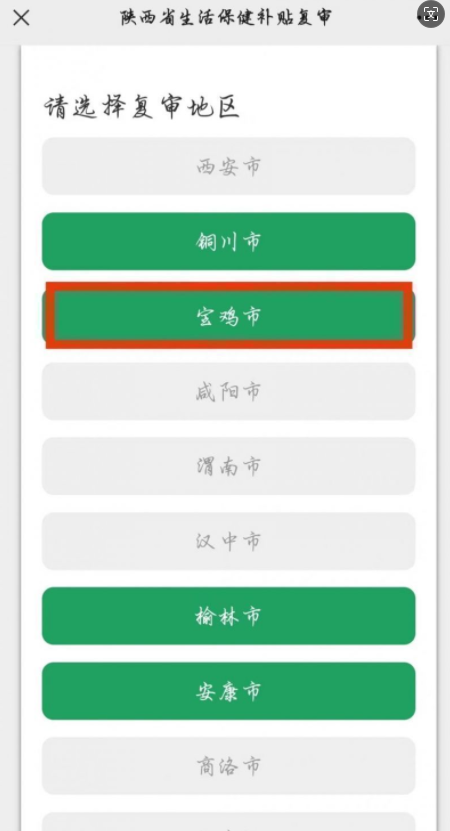Viewport: 450px width, 831px height.
Task: Pick 渭南市 as the review area
Action: click(x=228, y=466)
